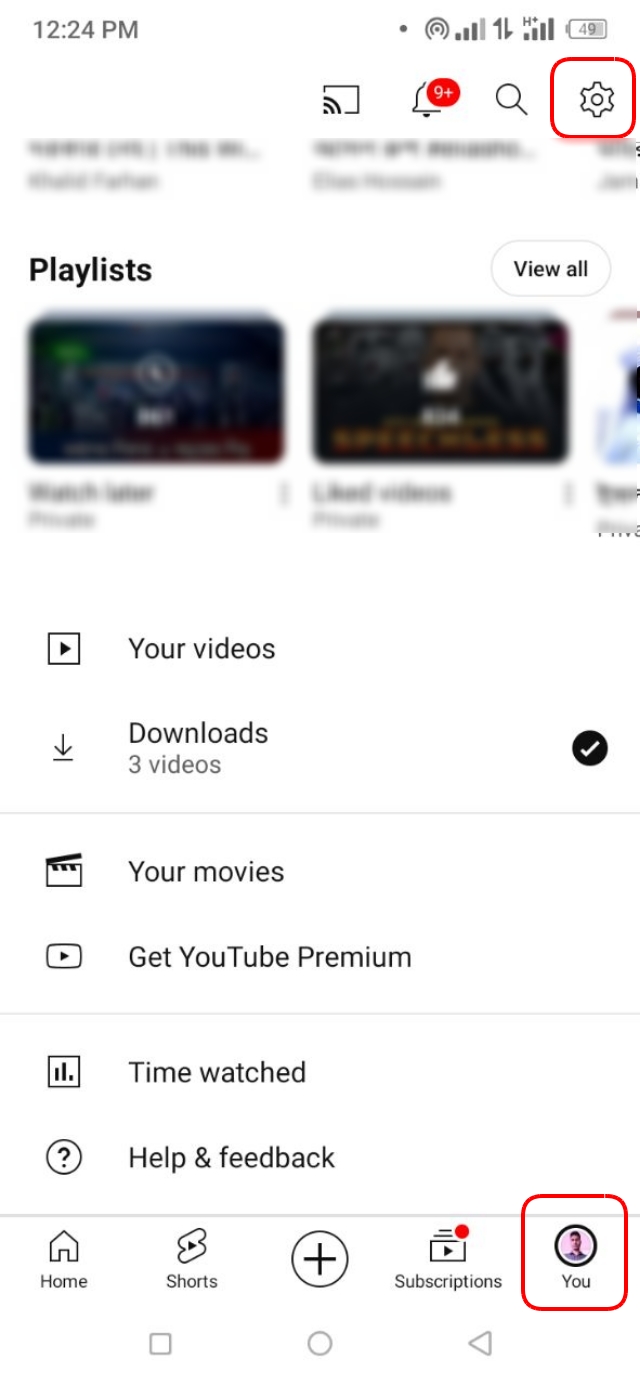The image size is (640, 1386).
Task: View all playlists
Action: 550,269
